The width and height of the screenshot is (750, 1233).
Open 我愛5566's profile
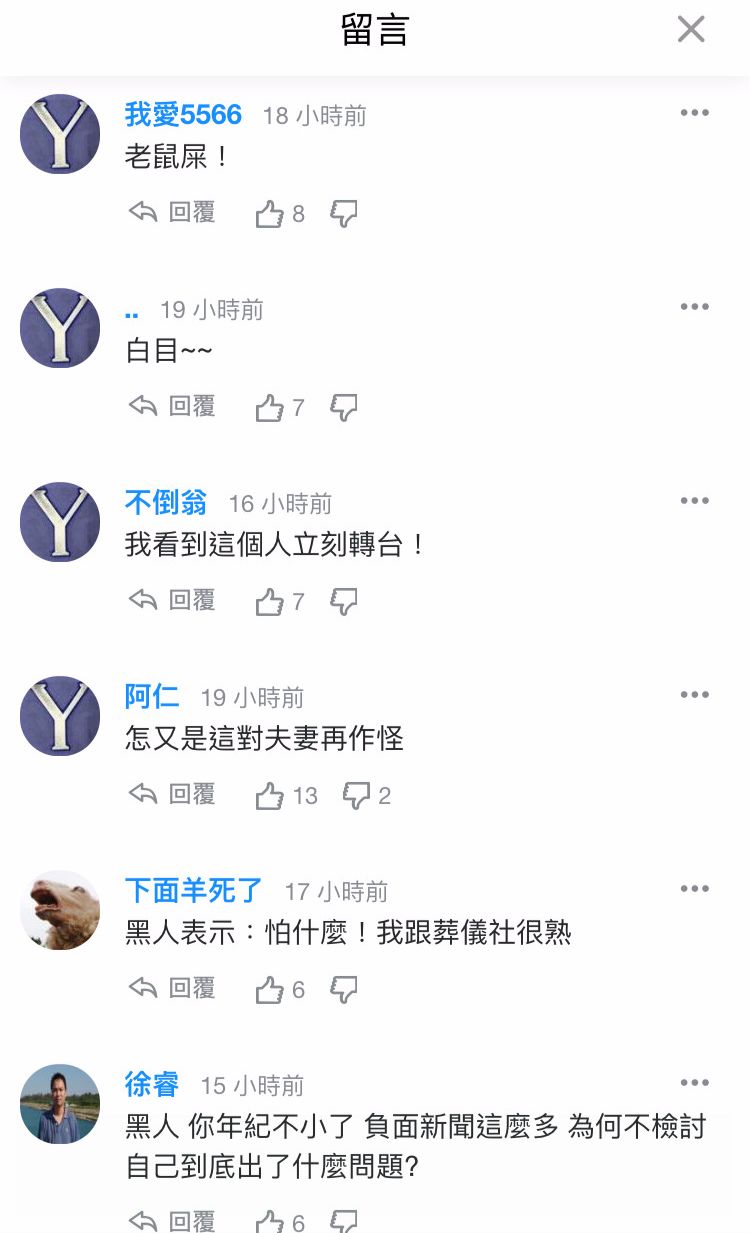pos(183,114)
